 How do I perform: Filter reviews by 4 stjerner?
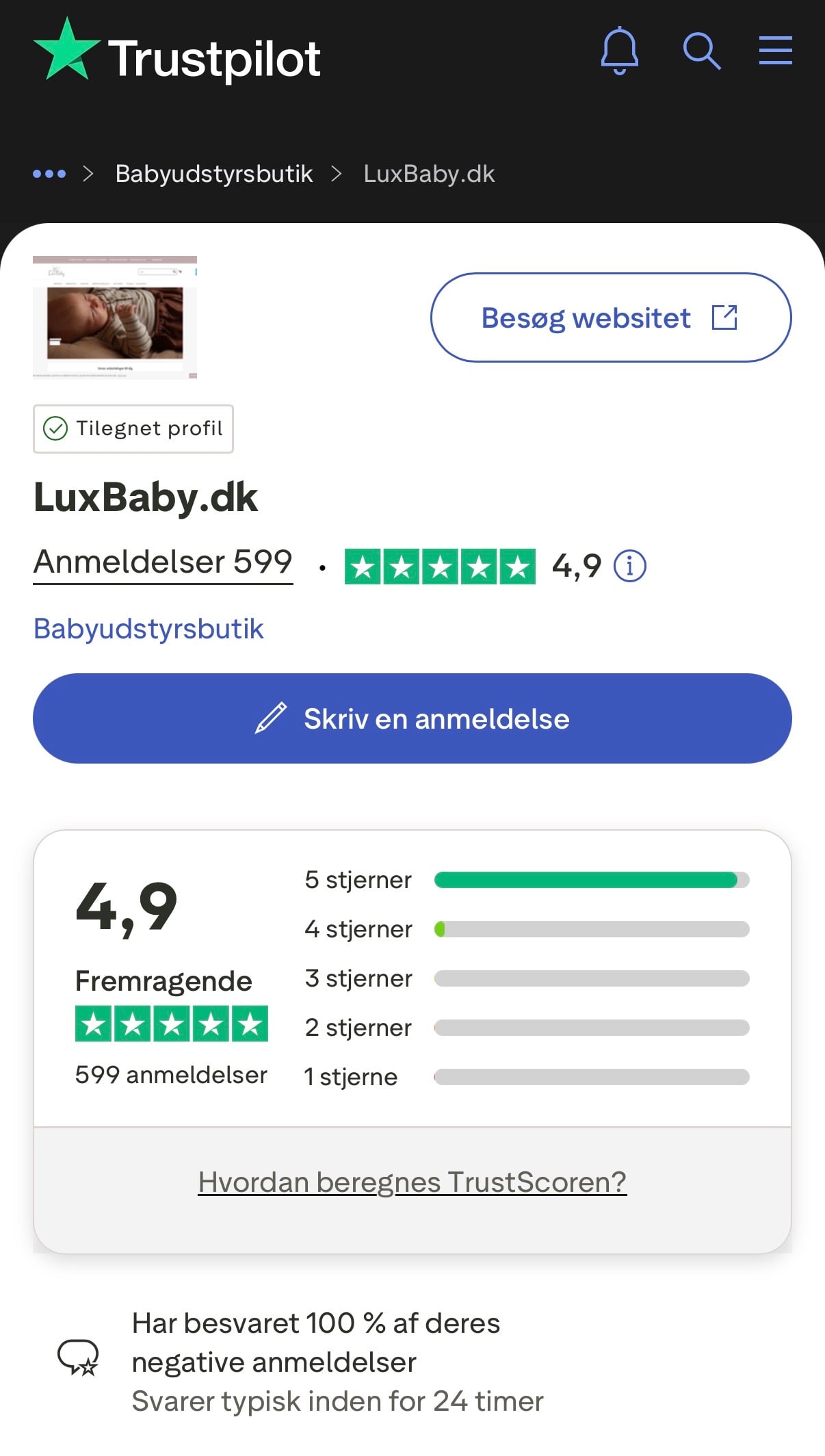[x=527, y=929]
